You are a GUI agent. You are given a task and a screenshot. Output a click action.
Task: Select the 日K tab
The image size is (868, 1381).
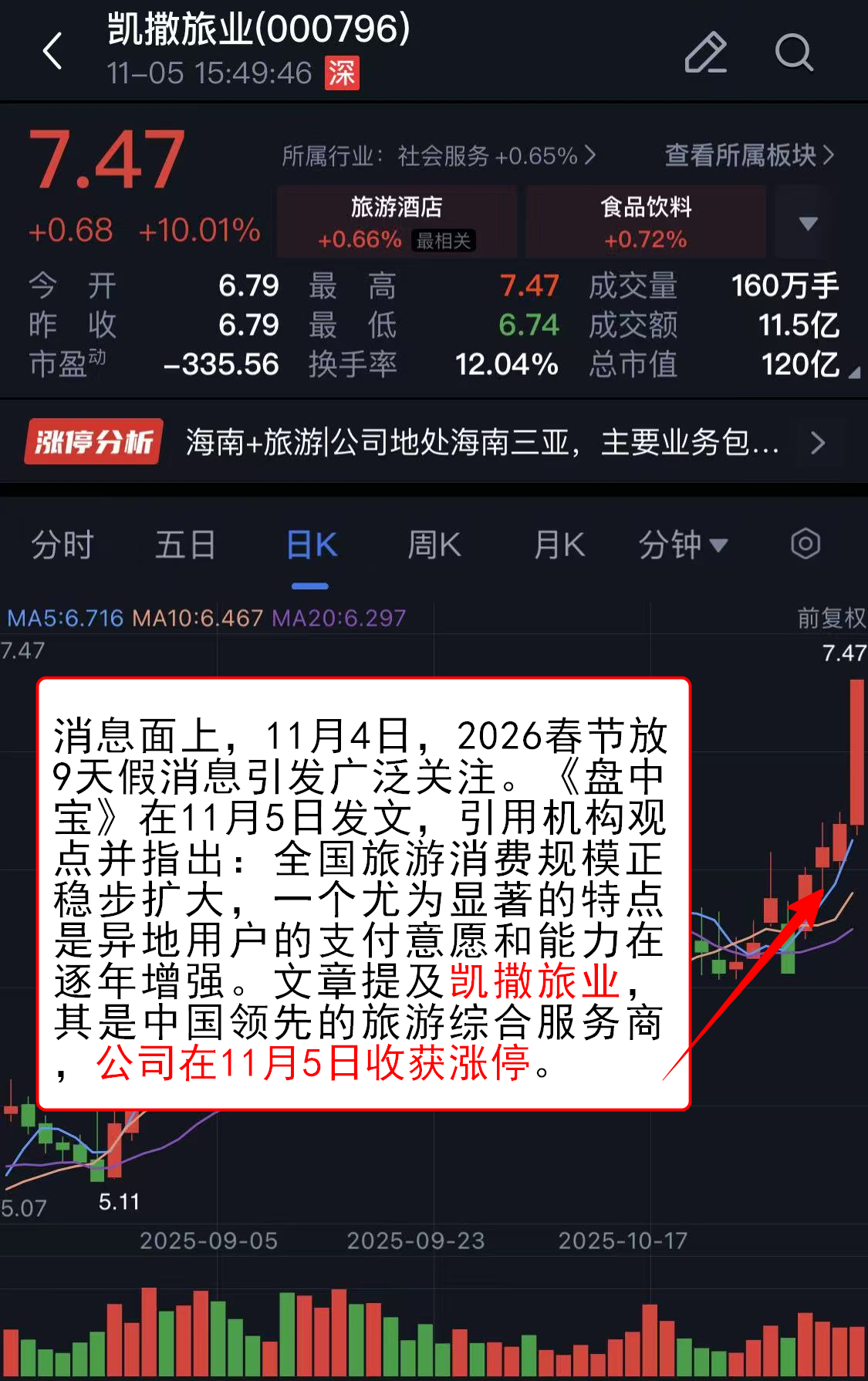(x=311, y=545)
